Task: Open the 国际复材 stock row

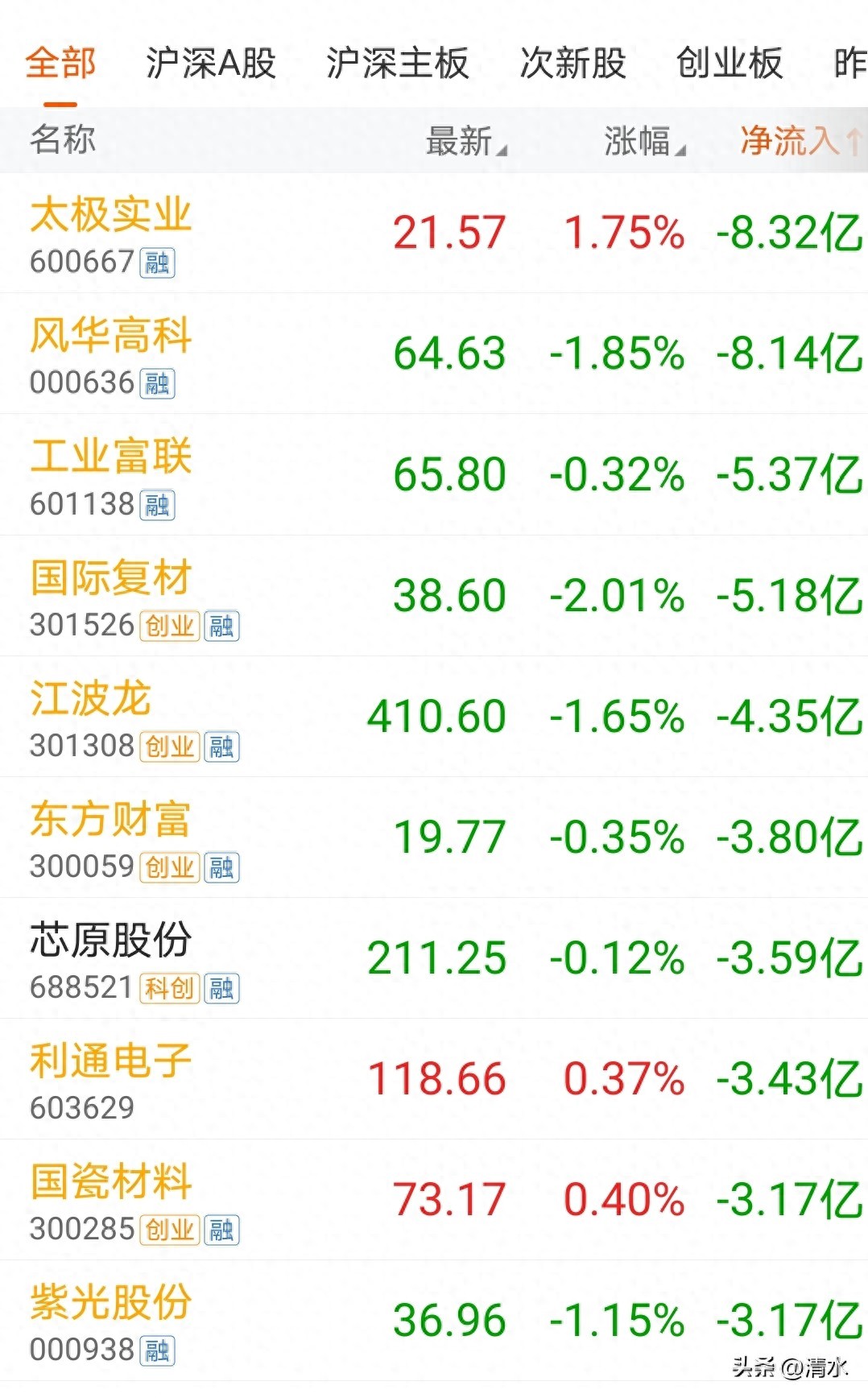Action: (x=434, y=596)
